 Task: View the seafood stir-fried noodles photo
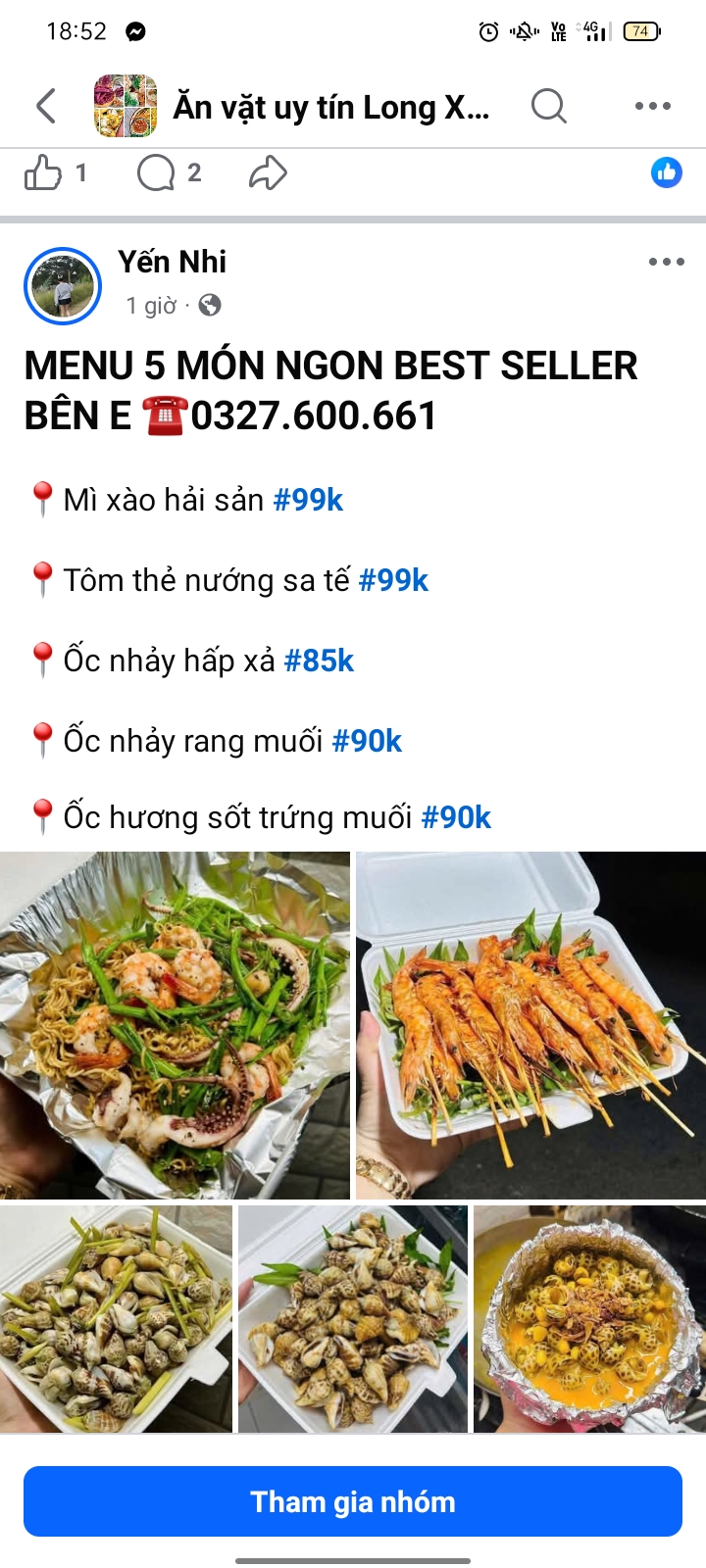[175, 1024]
